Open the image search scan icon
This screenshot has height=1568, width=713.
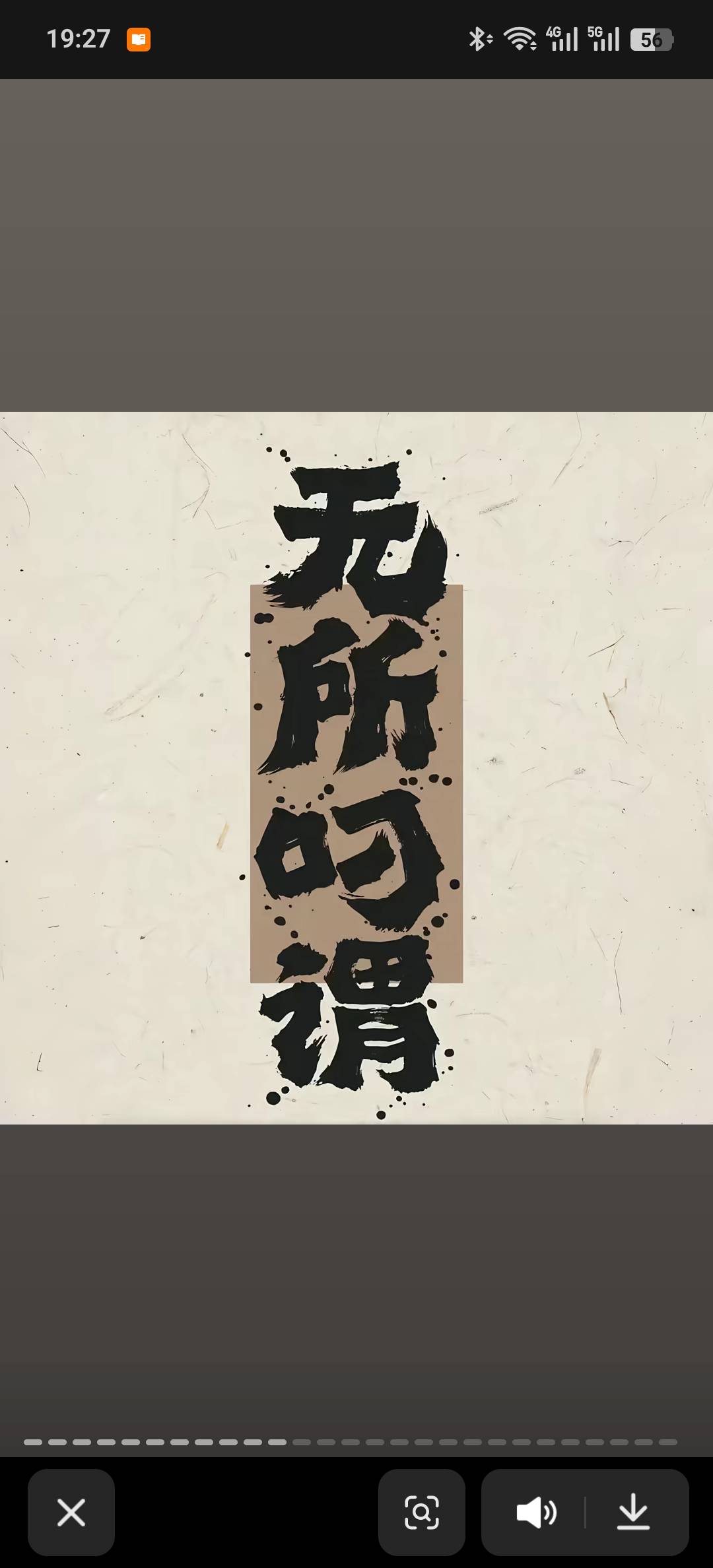coord(421,1512)
